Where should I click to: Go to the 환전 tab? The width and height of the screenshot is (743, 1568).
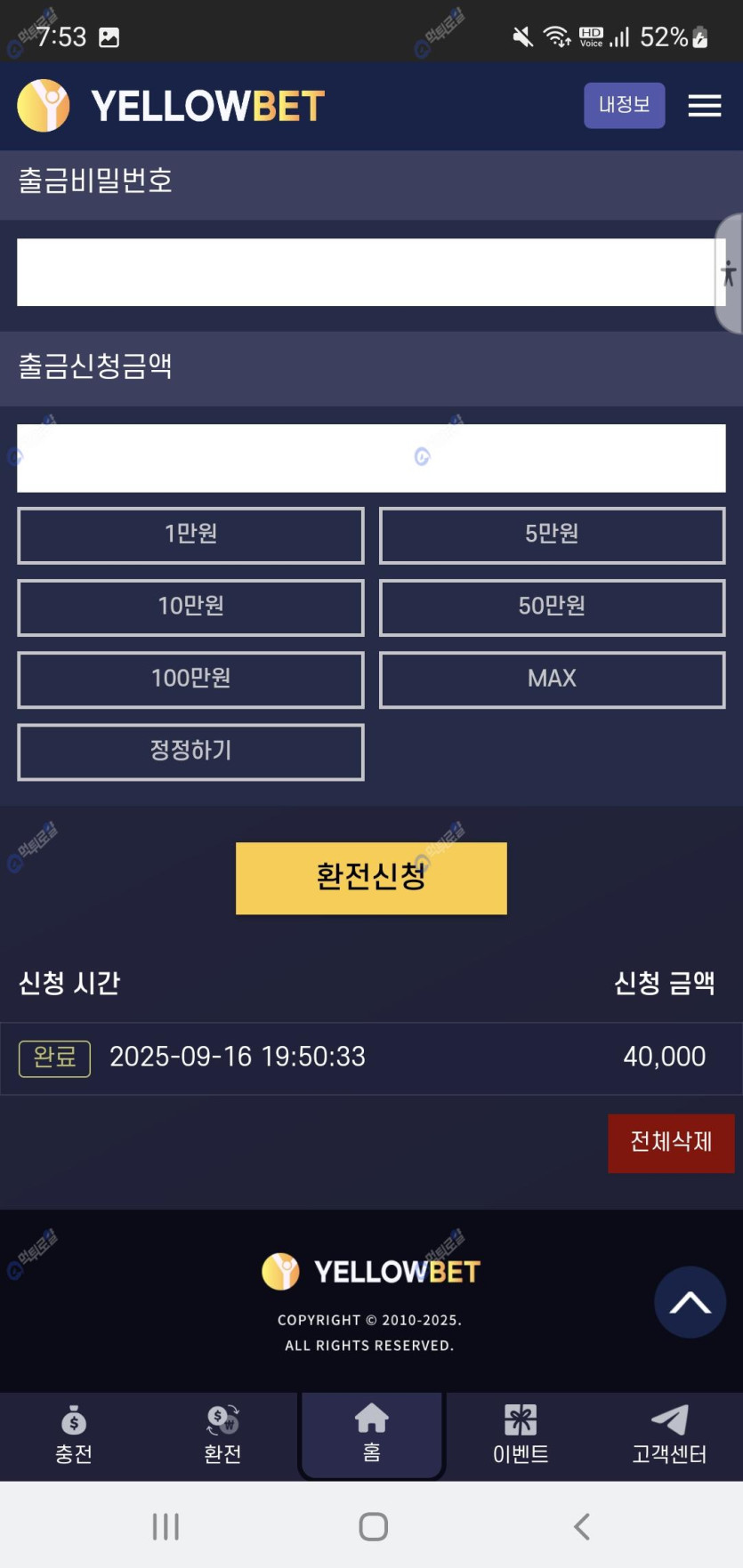(222, 1435)
